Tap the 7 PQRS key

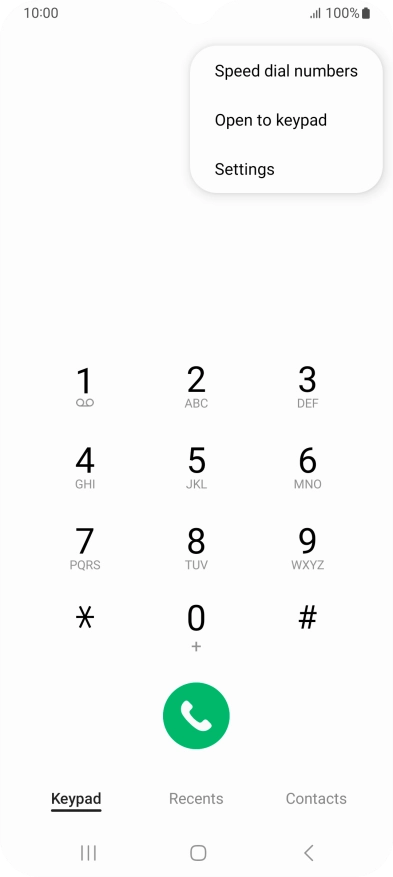pos(84,549)
